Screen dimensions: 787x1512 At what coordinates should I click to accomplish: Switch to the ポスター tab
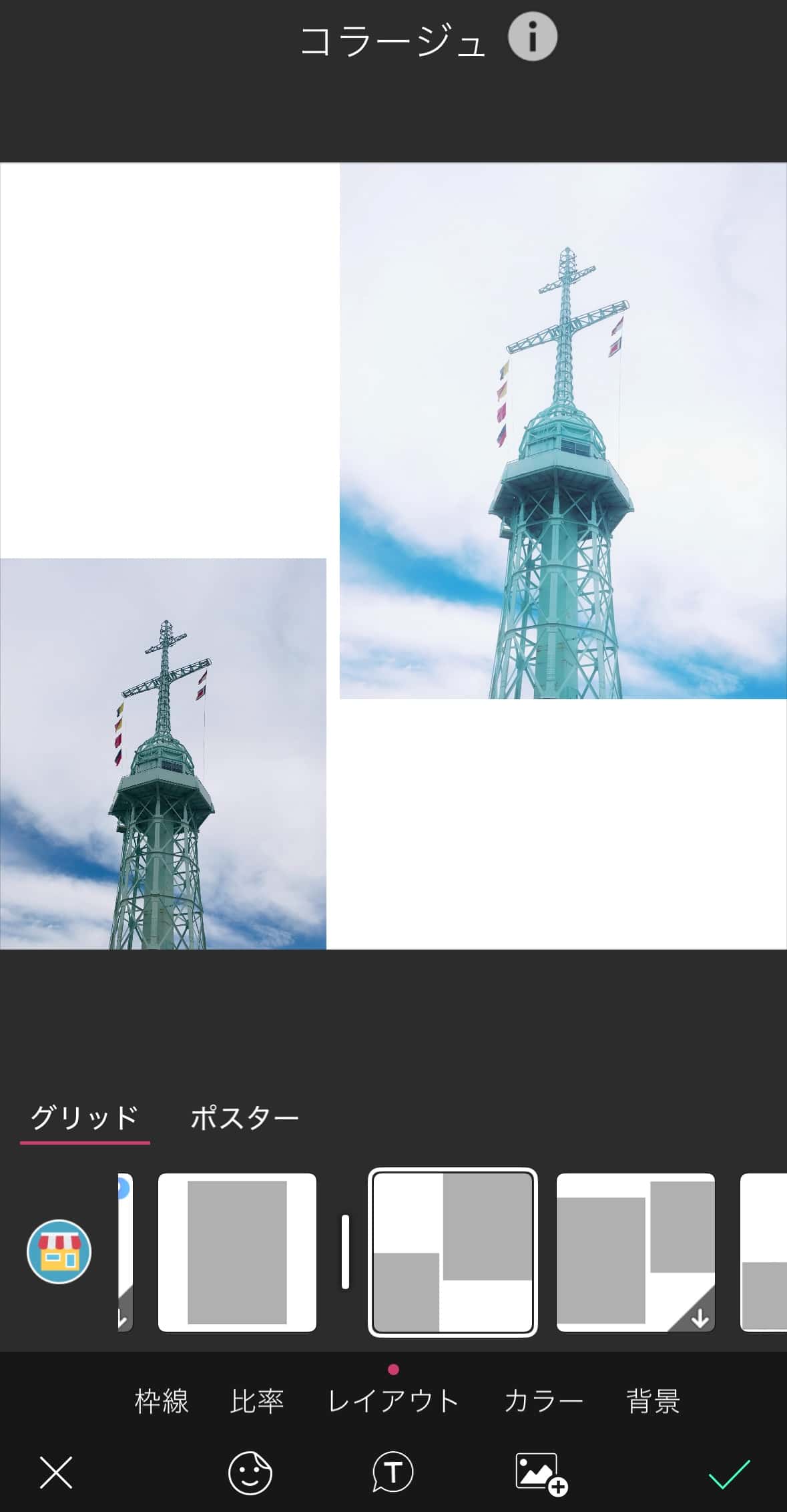[x=244, y=1118]
